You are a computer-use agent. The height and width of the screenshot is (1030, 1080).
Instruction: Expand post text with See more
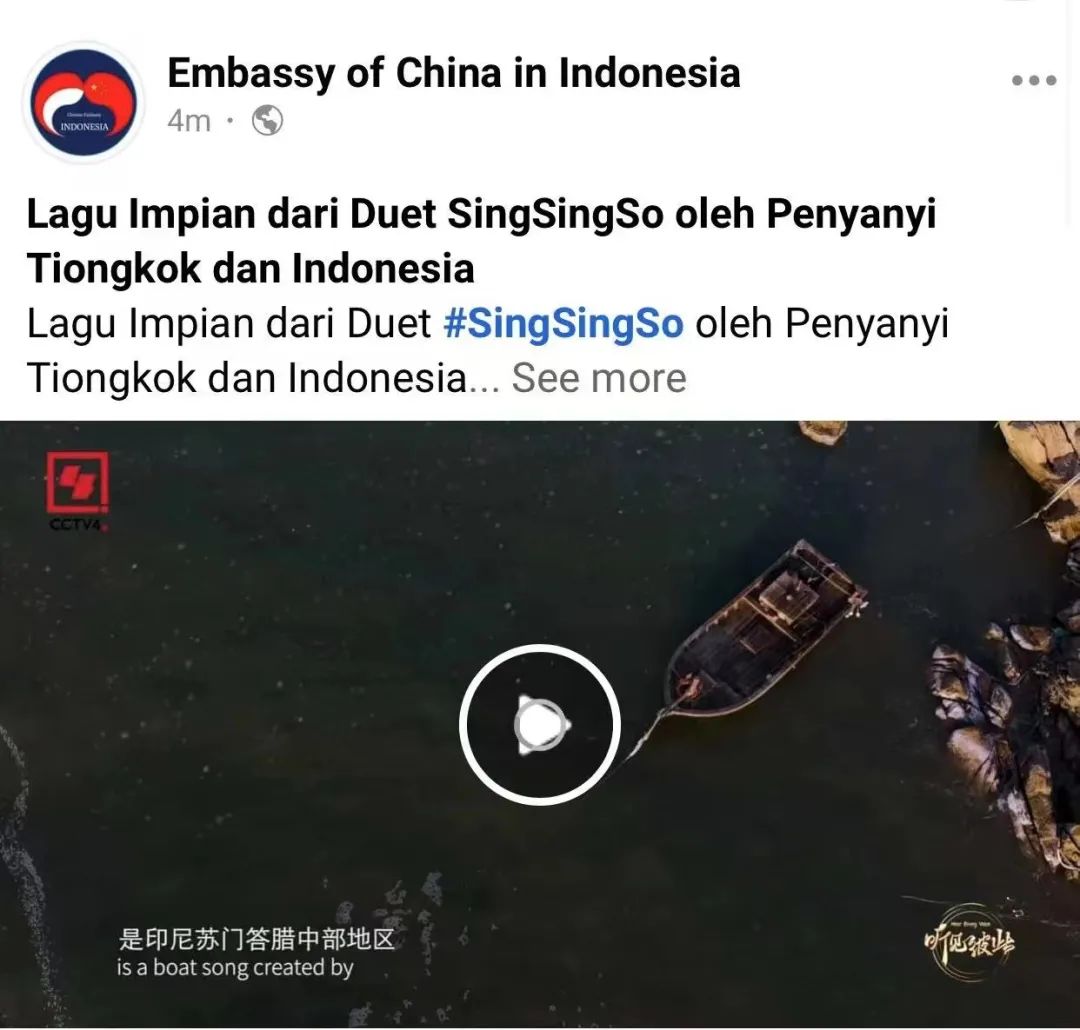[x=599, y=379]
